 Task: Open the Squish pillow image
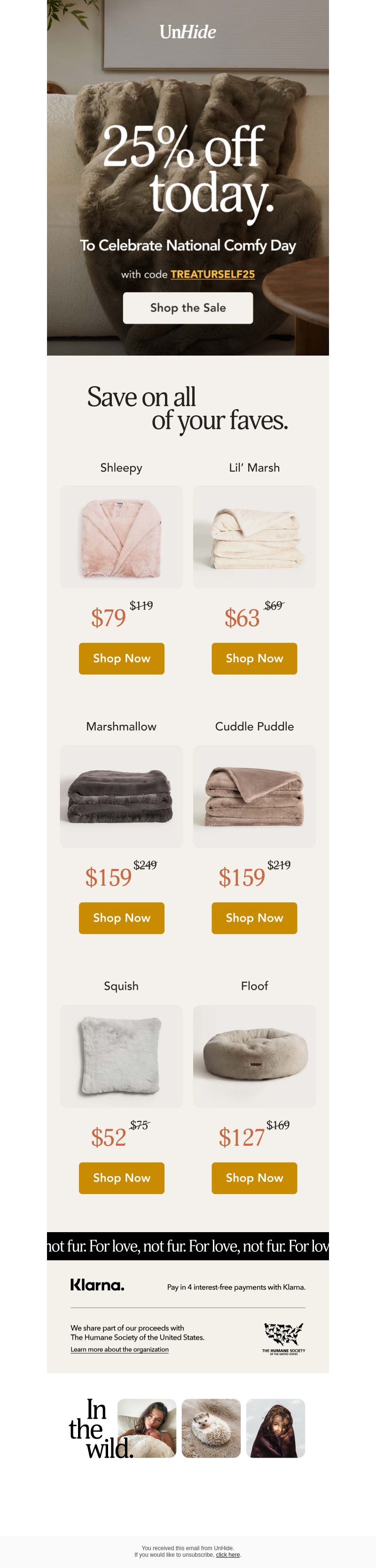[121, 1056]
